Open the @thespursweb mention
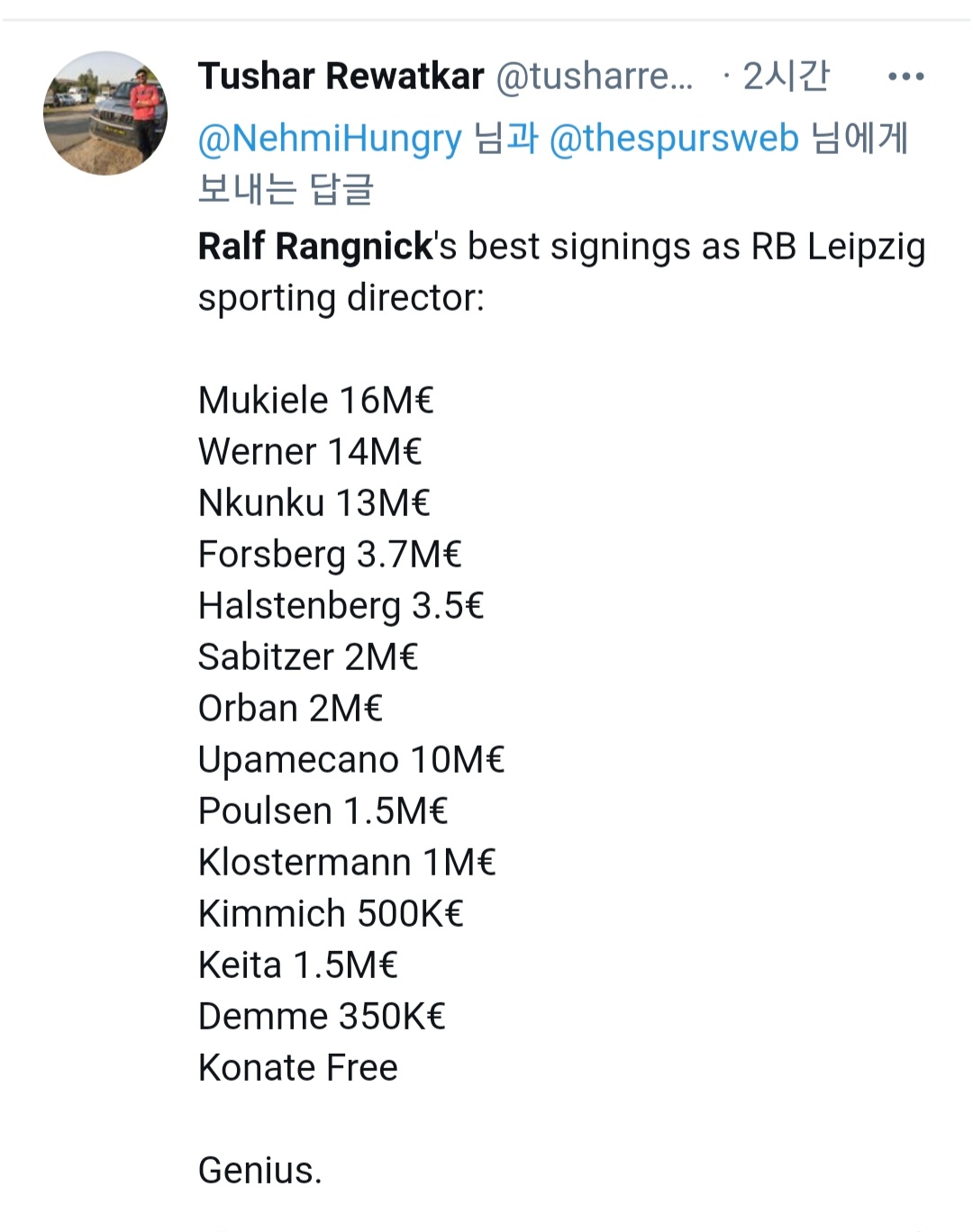The width and height of the screenshot is (973, 1232). (673, 139)
